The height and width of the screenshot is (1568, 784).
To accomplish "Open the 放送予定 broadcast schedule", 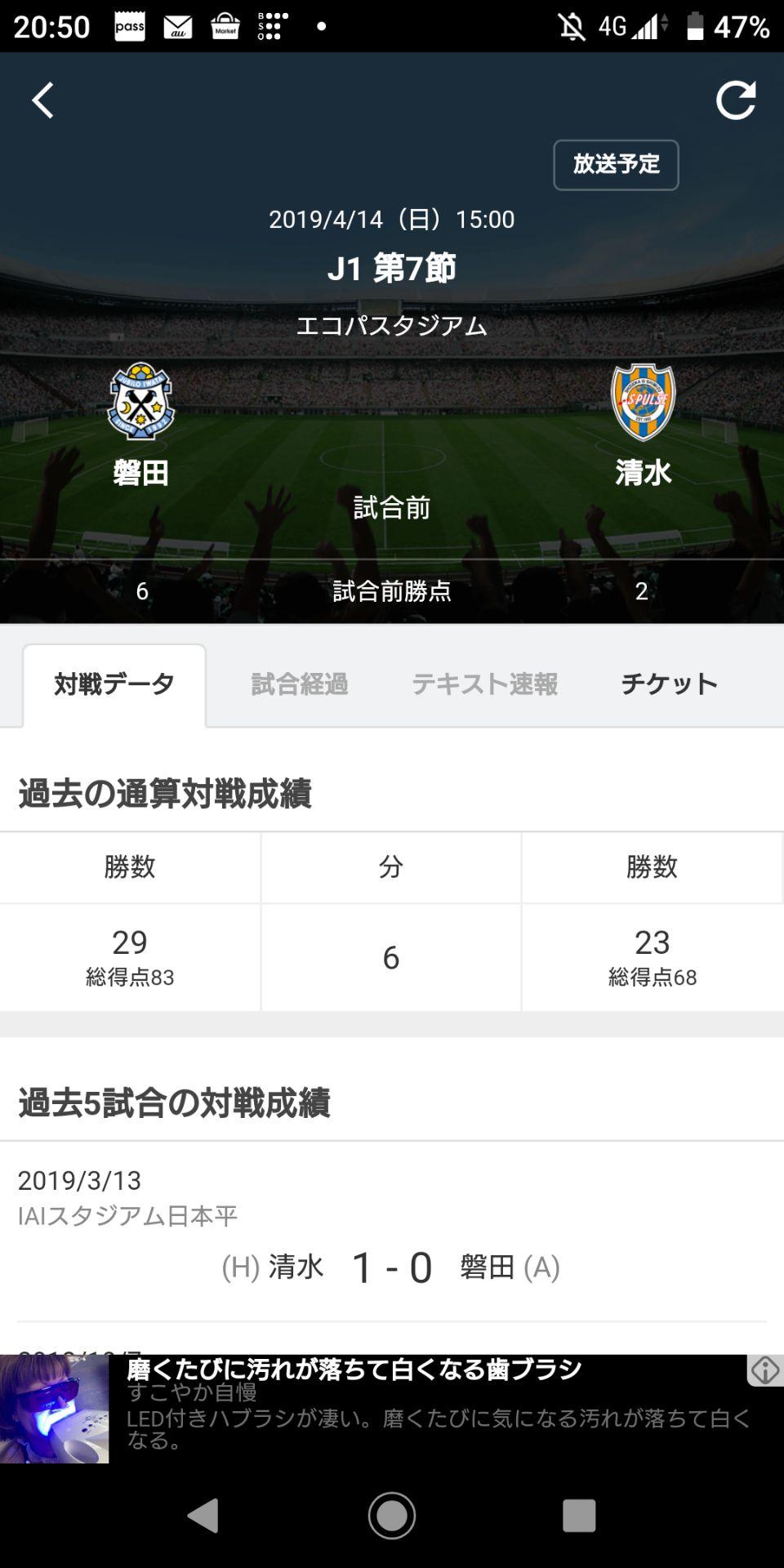I will (x=616, y=165).
